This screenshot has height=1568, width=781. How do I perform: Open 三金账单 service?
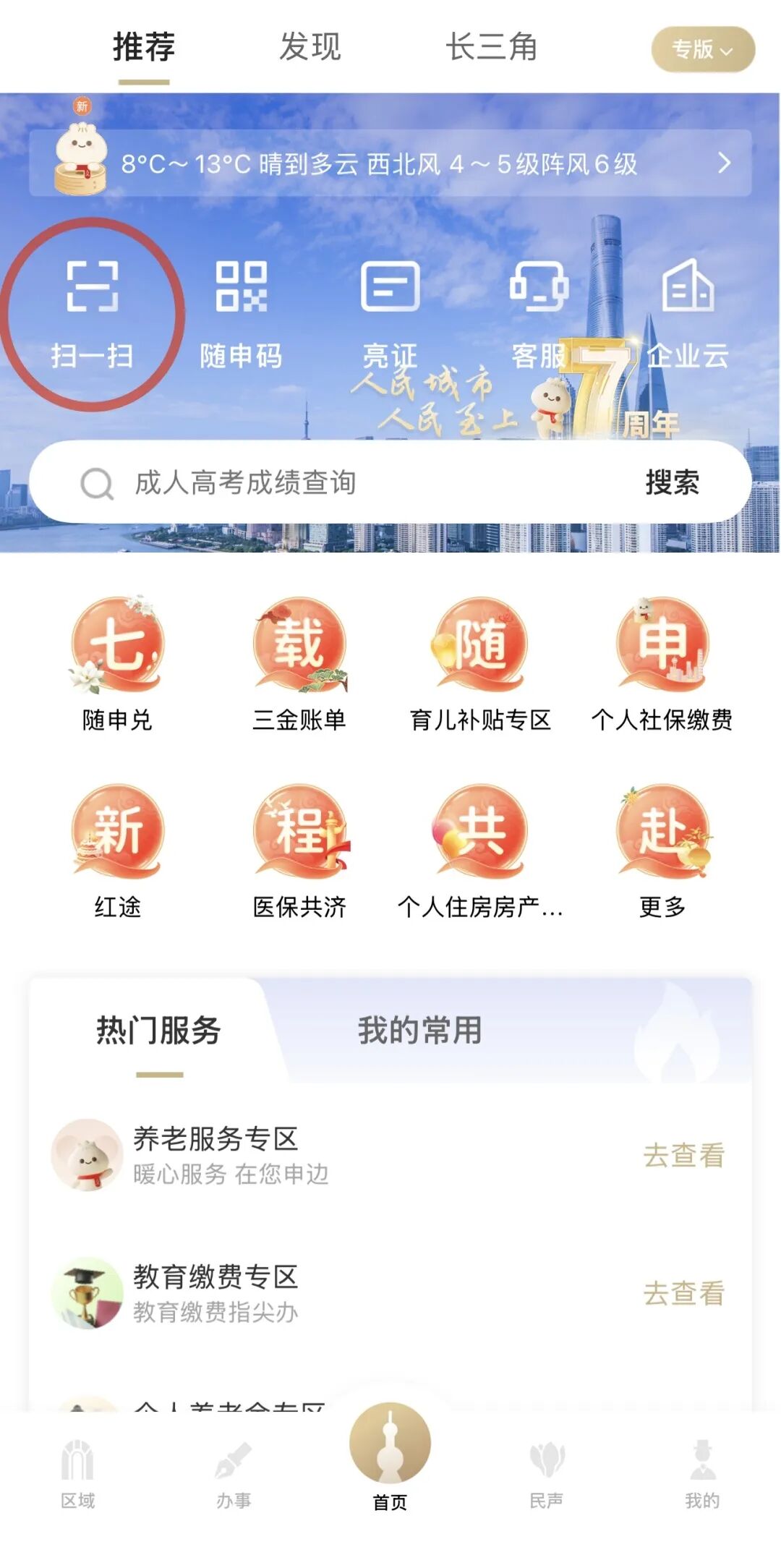pos(299,663)
